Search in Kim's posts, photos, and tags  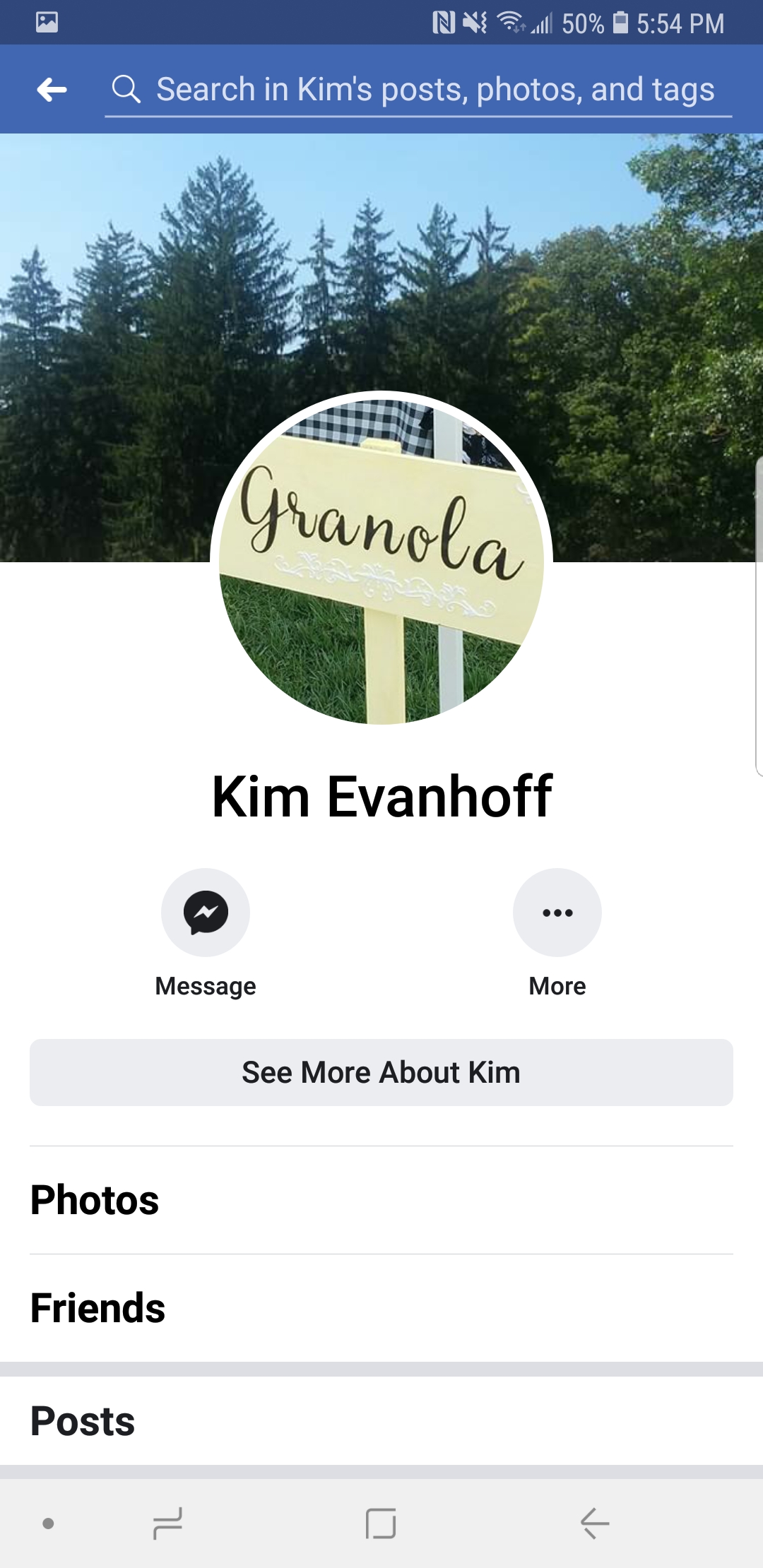click(434, 90)
